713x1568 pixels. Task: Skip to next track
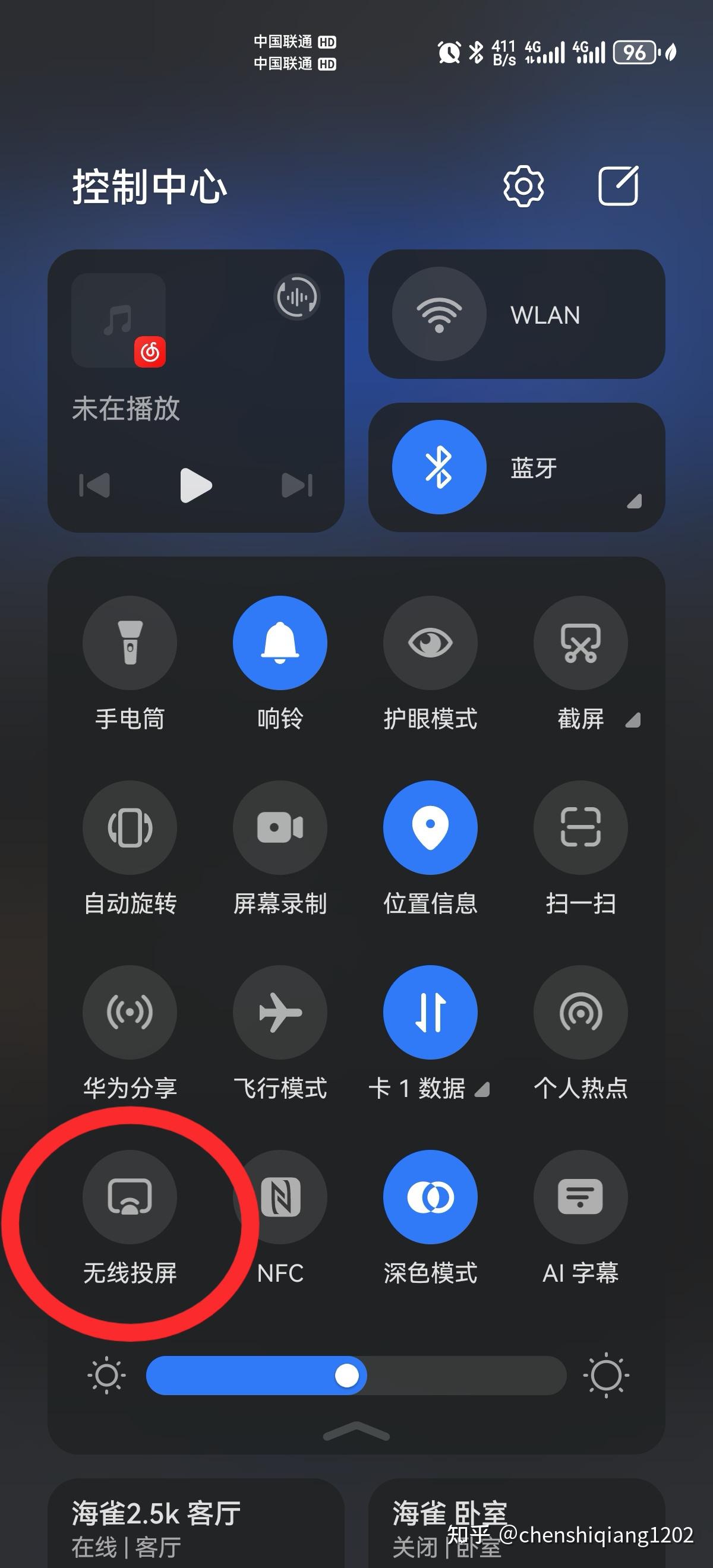[x=296, y=485]
